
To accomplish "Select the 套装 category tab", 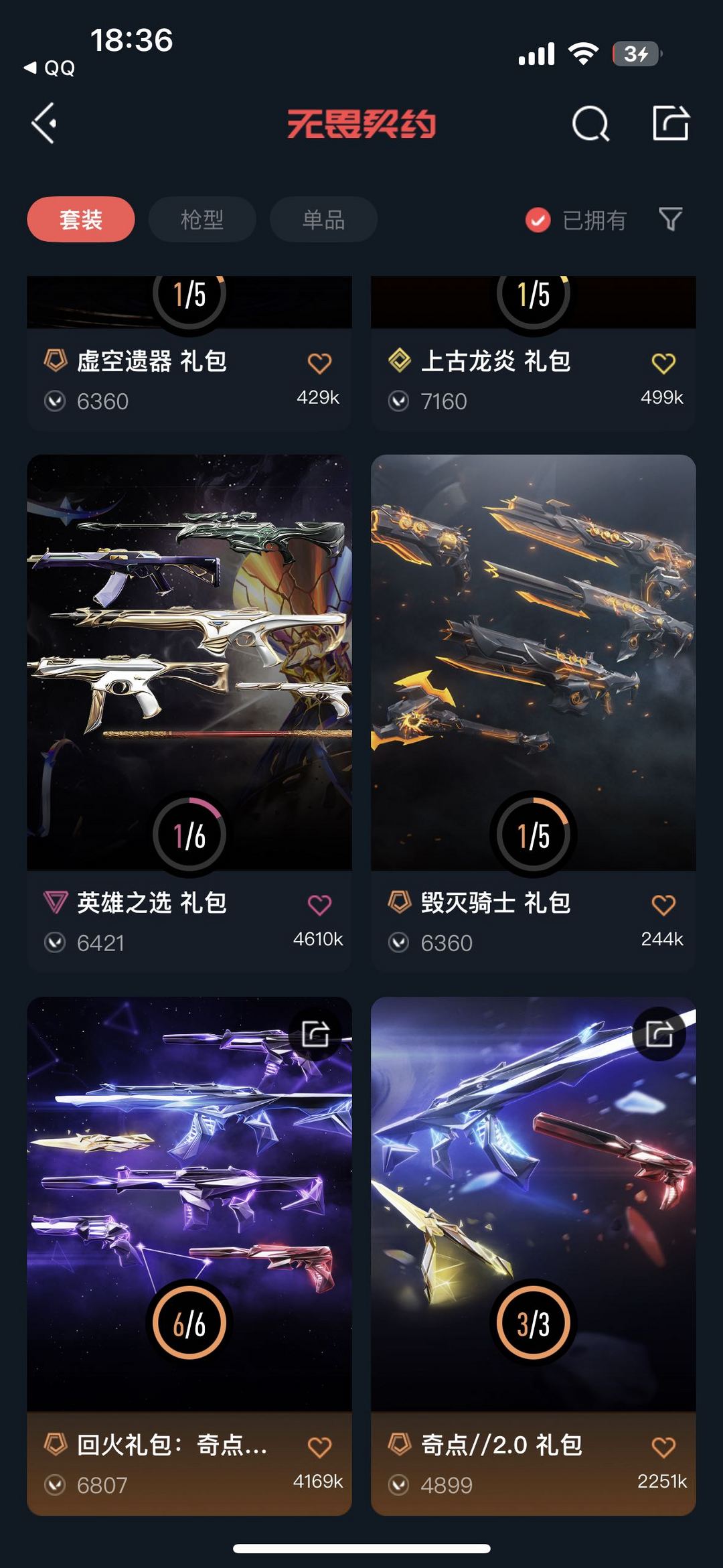I will 80,219.
